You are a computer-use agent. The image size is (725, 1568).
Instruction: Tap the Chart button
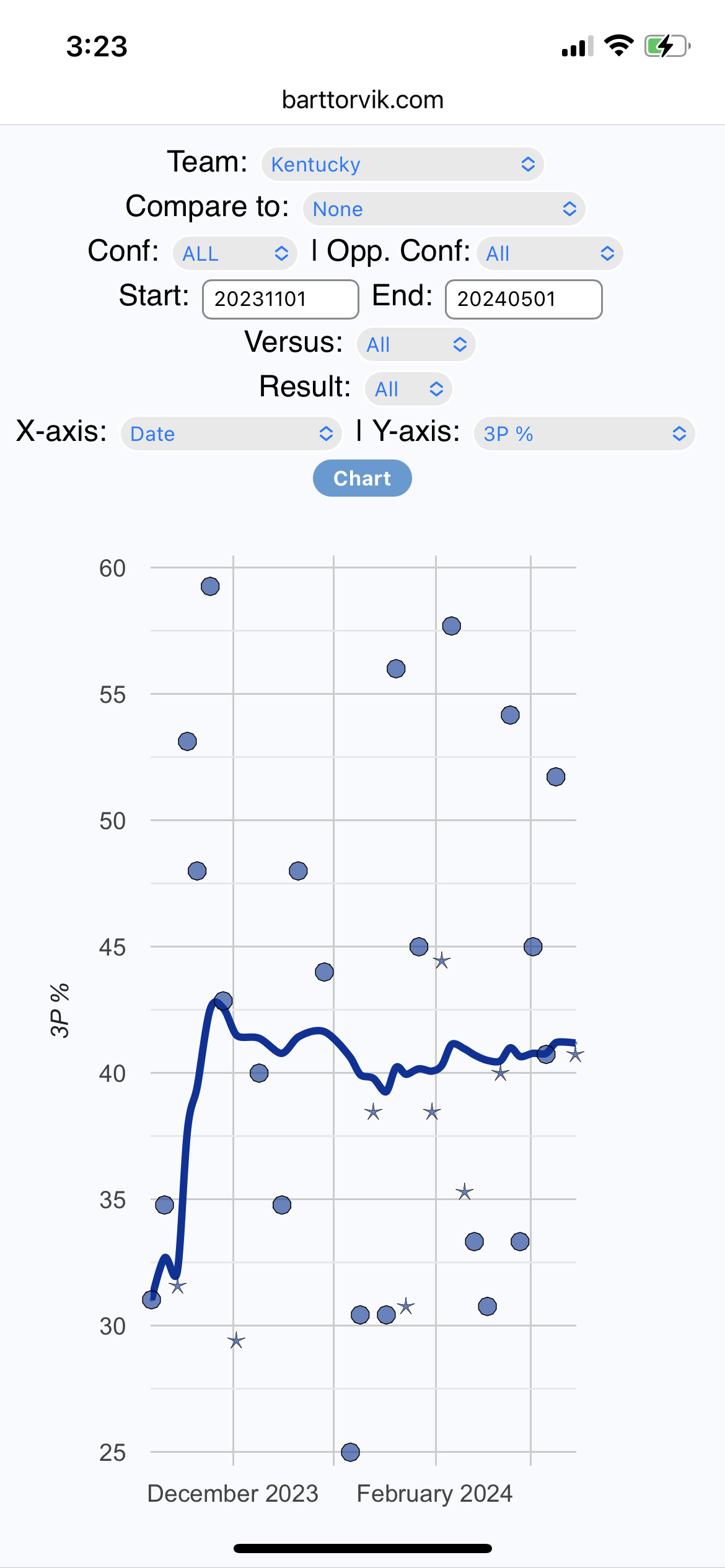click(x=362, y=478)
